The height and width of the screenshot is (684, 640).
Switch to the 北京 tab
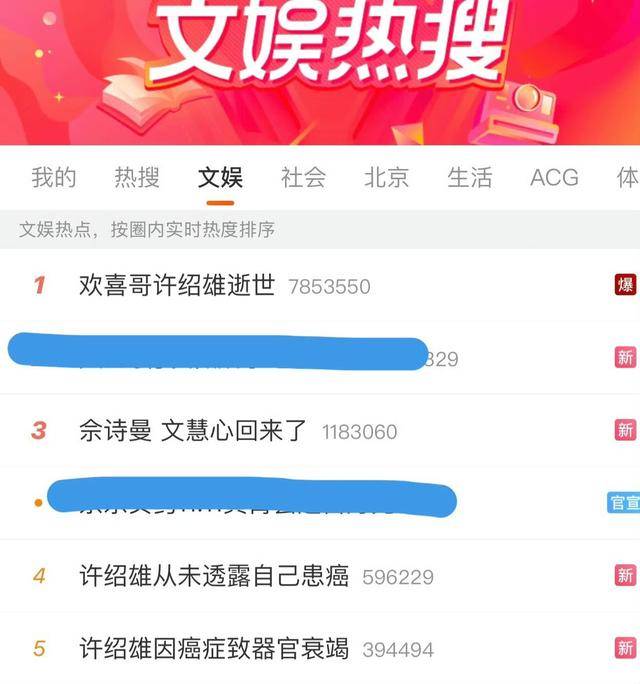click(386, 178)
